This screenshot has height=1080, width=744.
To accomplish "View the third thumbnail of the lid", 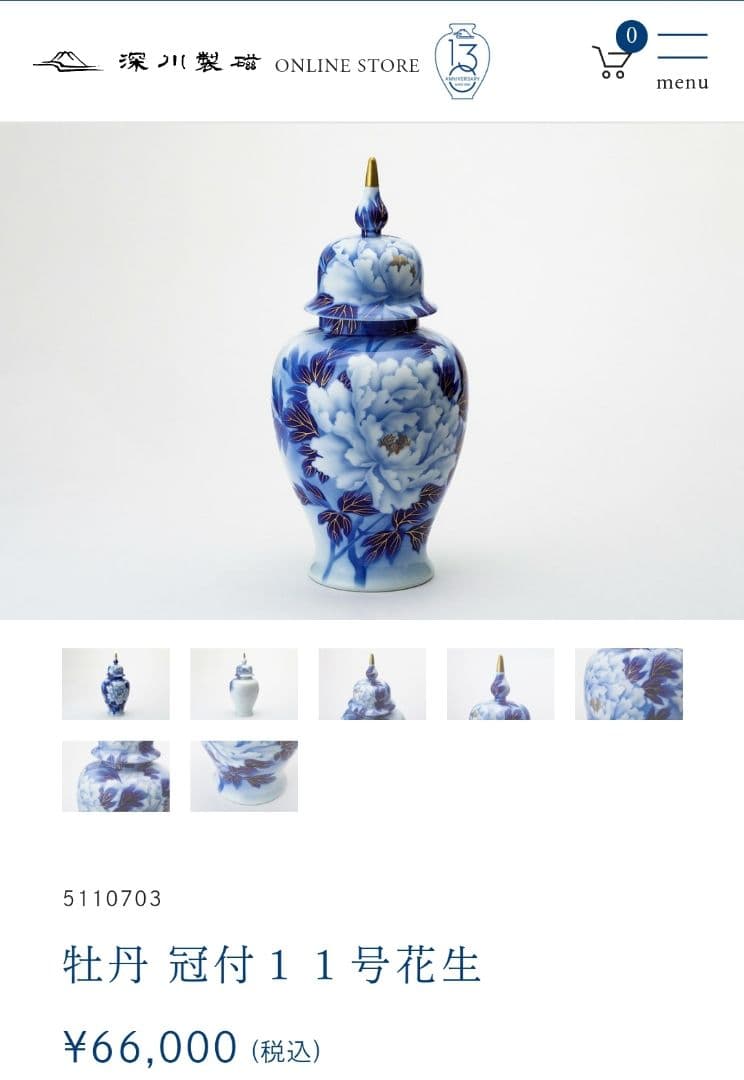I will tap(372, 684).
